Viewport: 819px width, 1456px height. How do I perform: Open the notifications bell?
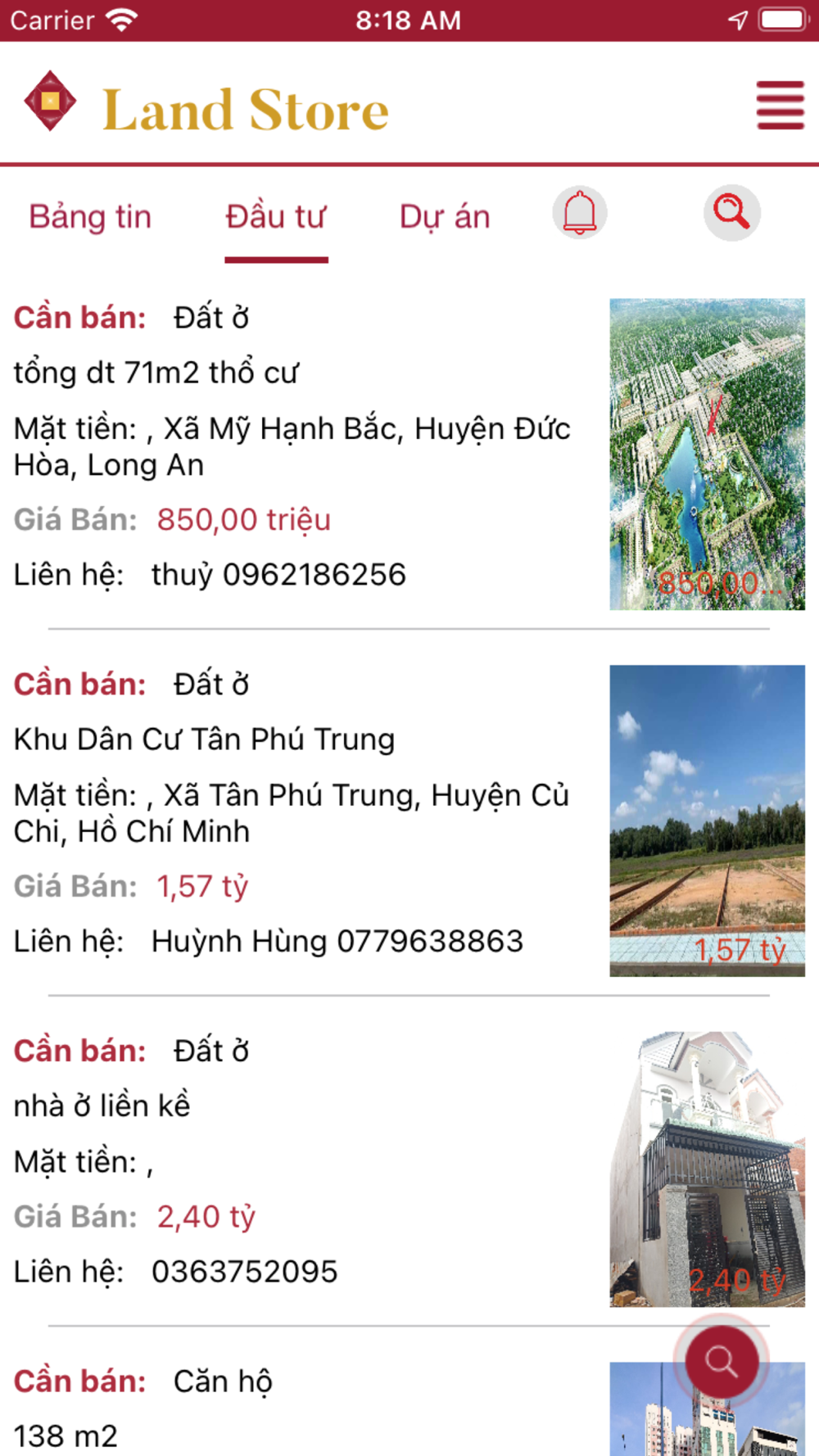pyautogui.click(x=580, y=213)
